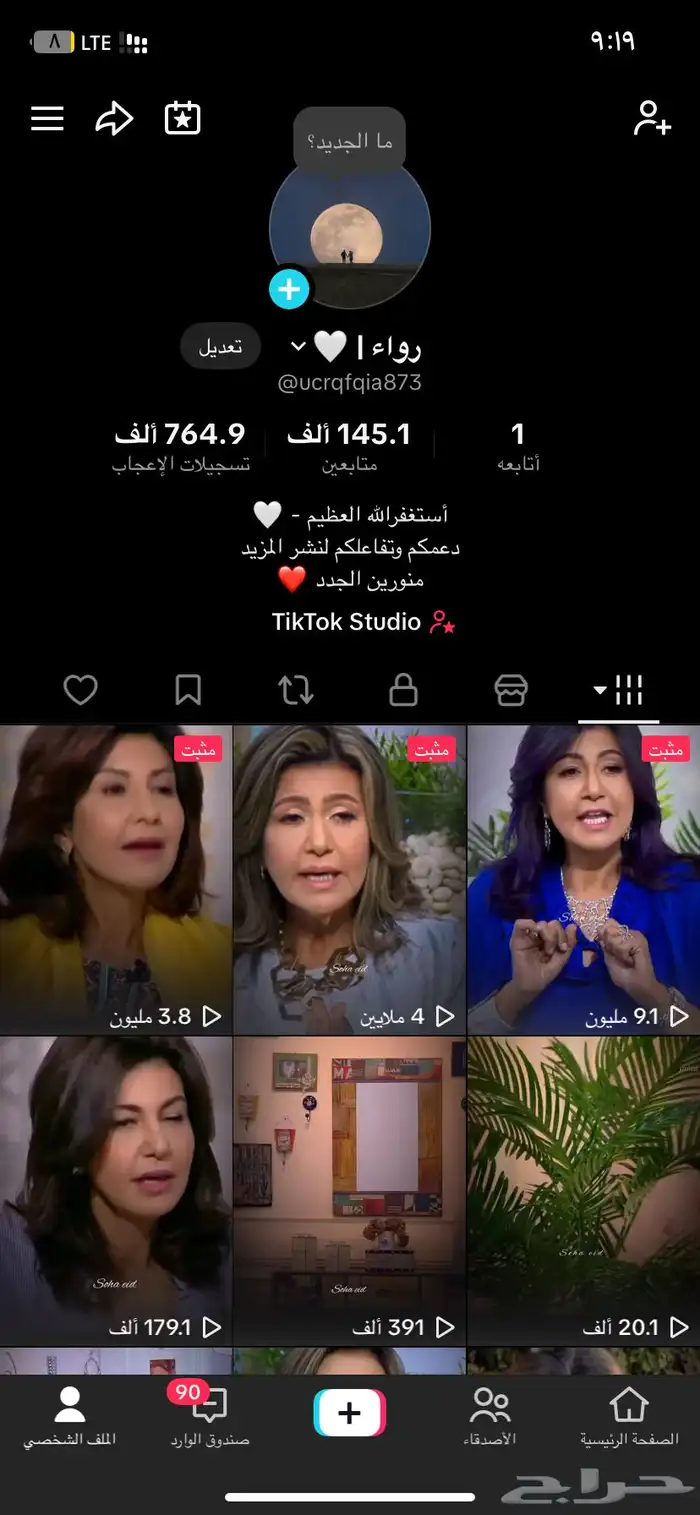Viewport: 700px width, 1515px height.
Task: Open the starred calendar events icon
Action: click(183, 119)
